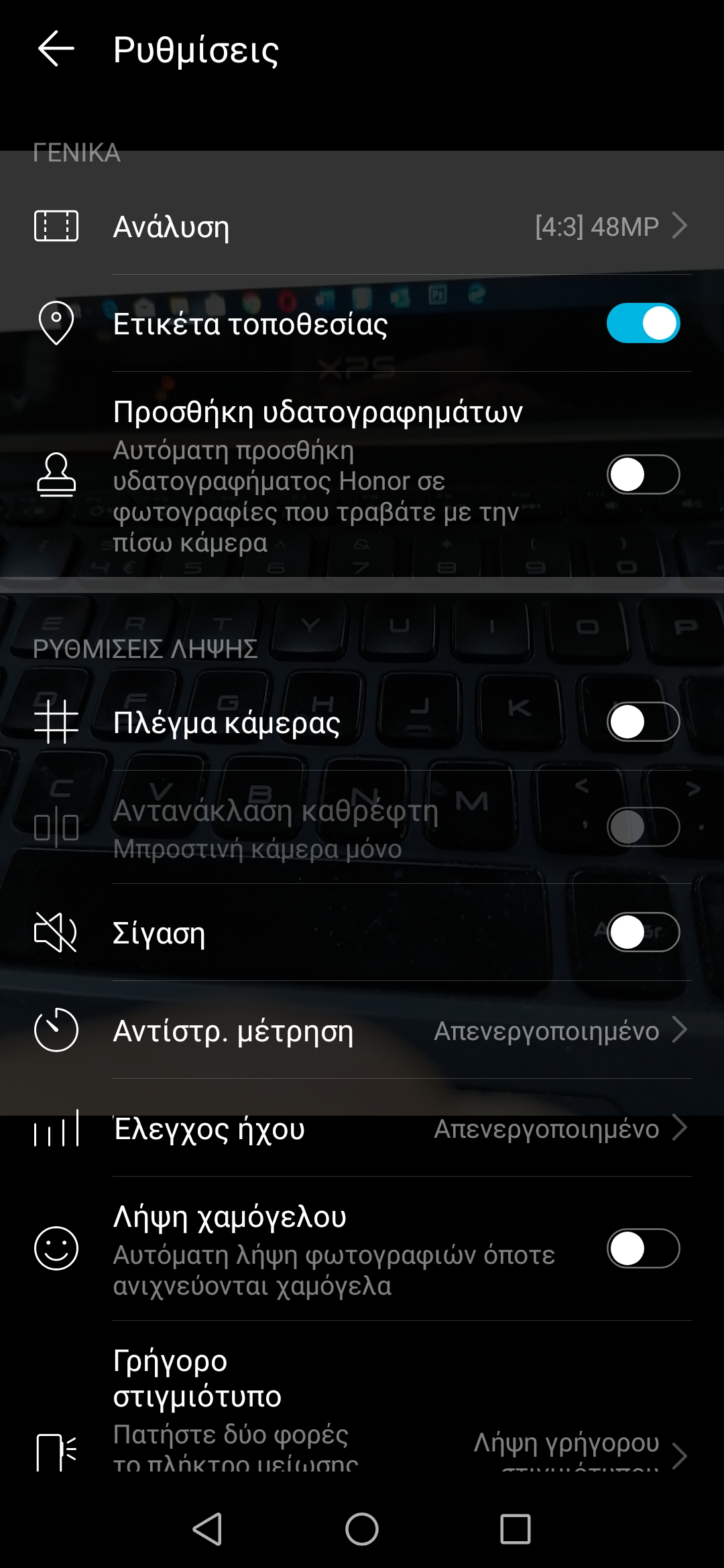Turn on Πλέγμα κάμερας
This screenshot has width=724, height=1568.
pos(643,722)
